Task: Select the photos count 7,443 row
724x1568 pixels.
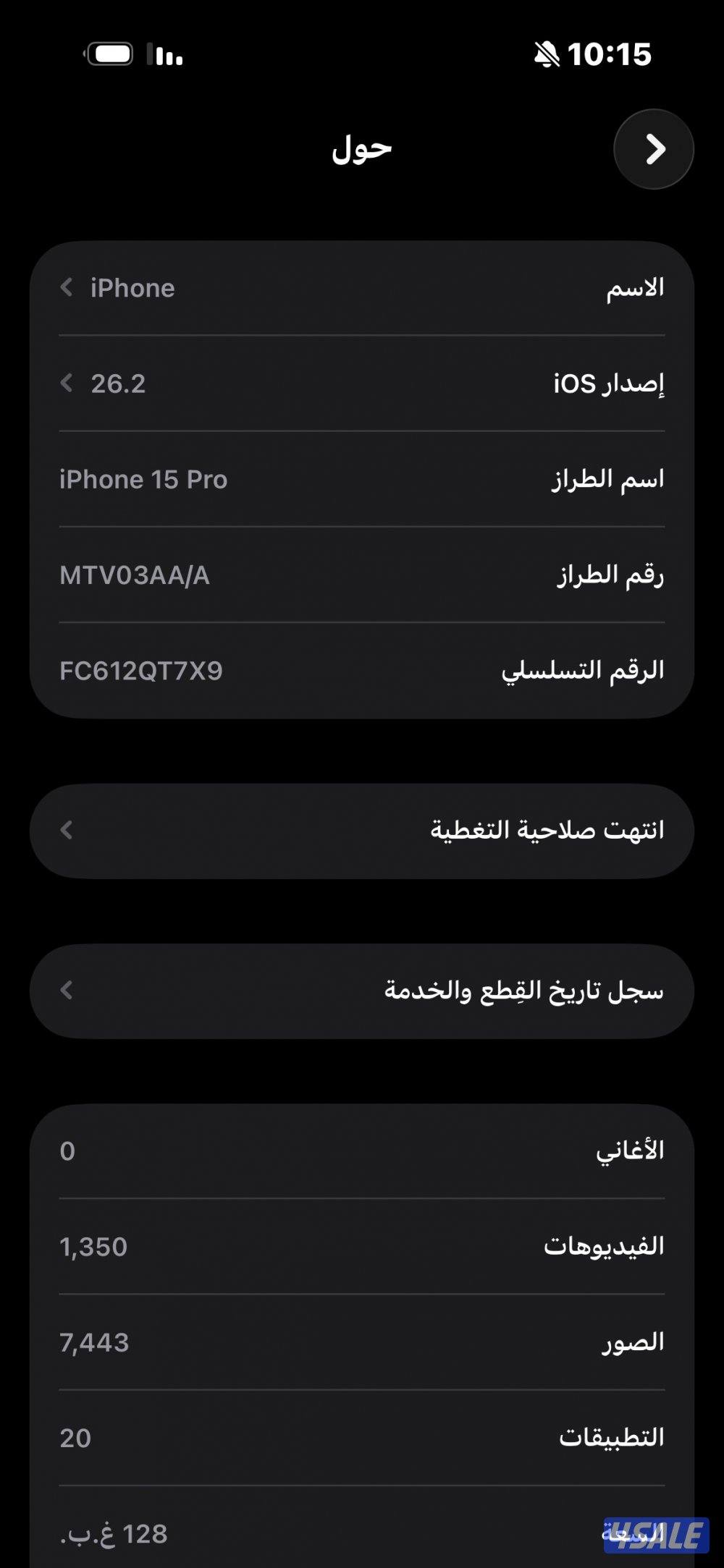Action: [362, 1341]
